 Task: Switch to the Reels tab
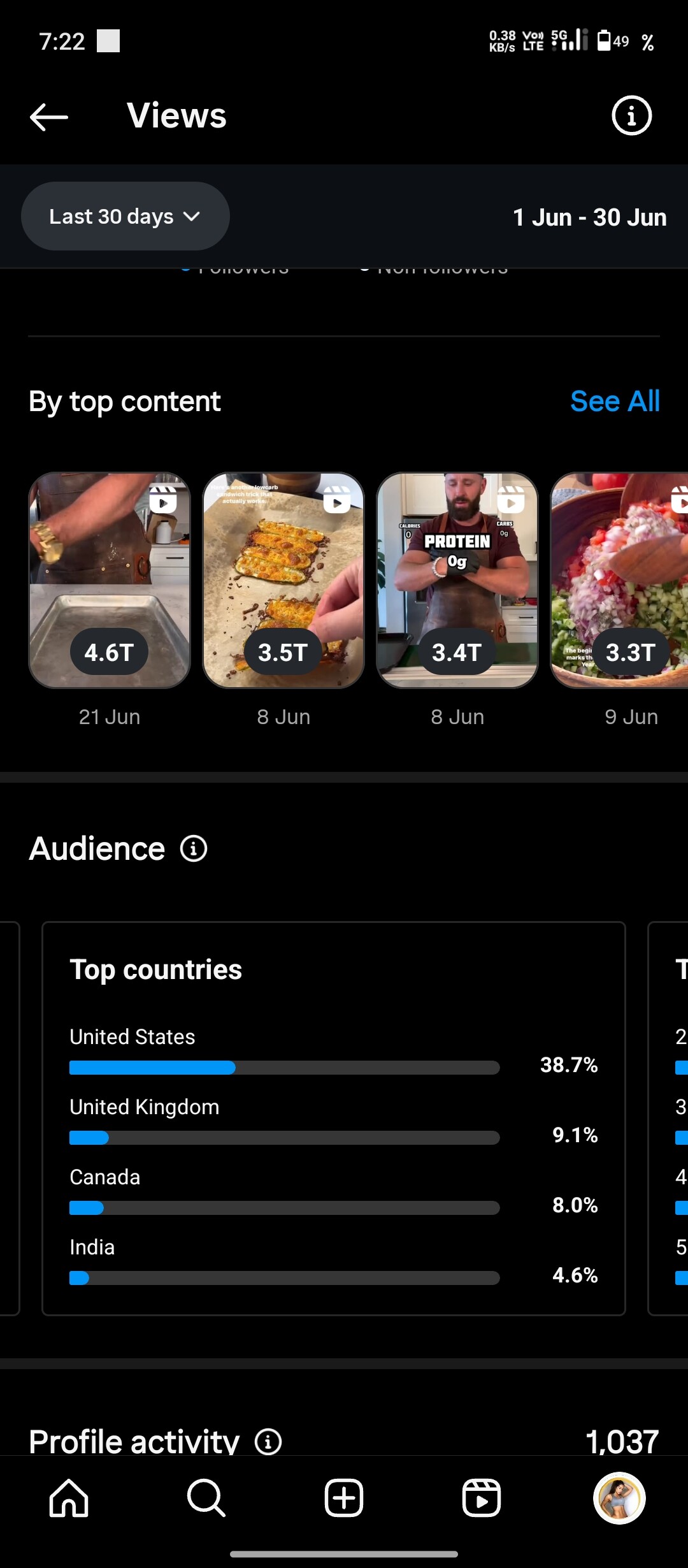point(482,1498)
